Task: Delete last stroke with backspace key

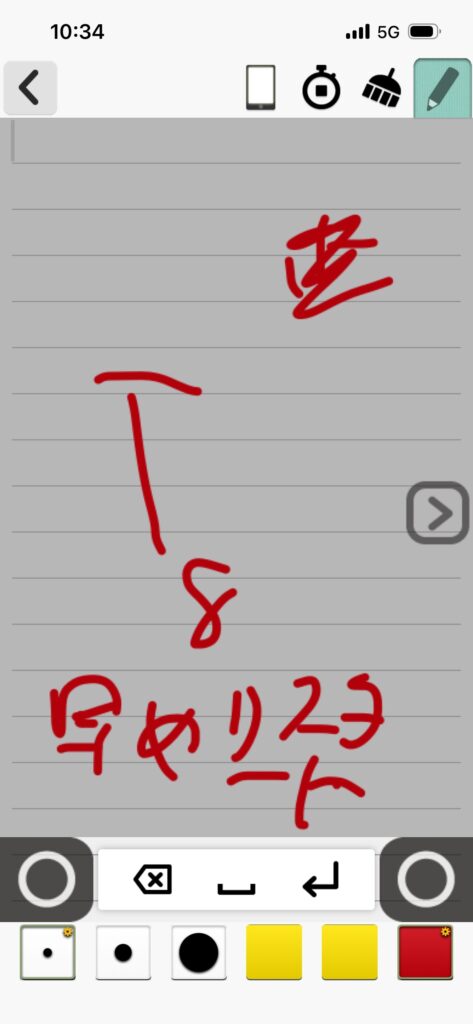Action: click(153, 880)
